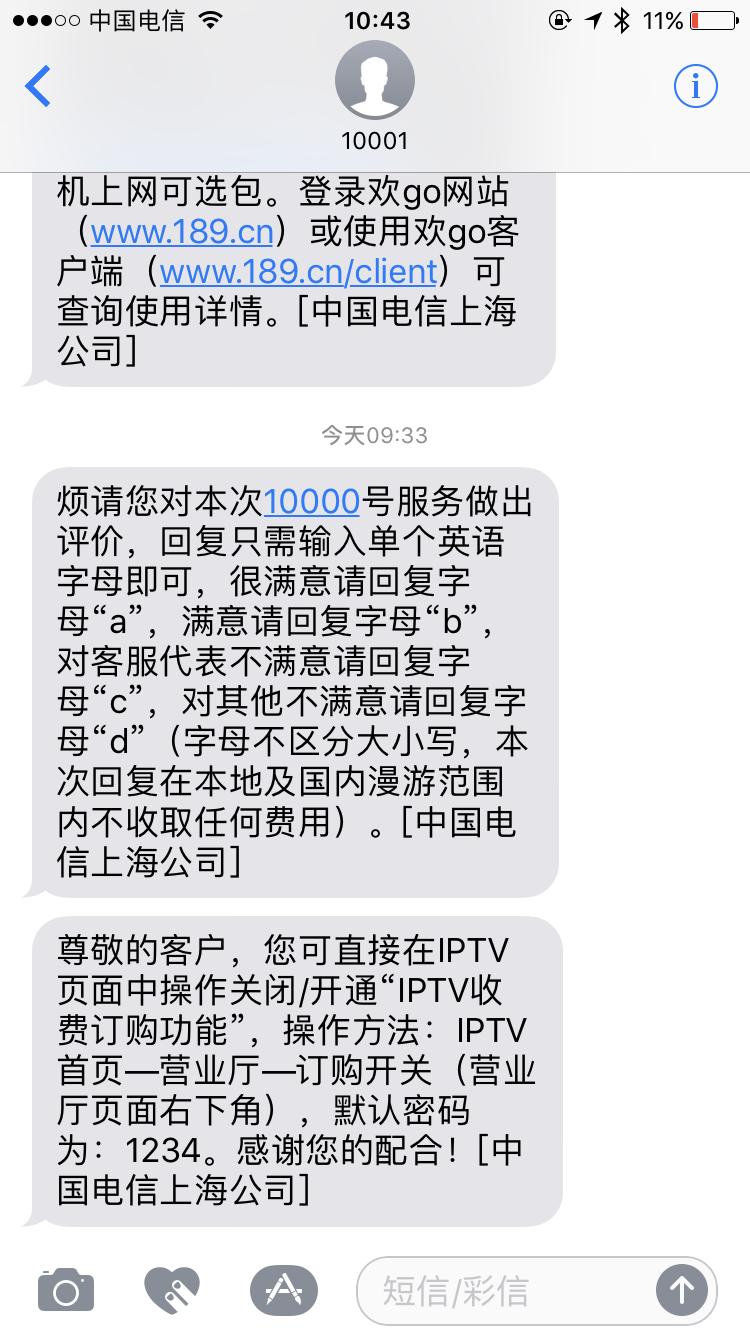
Task: Open the camera icon beside the input field
Action: (64, 1290)
